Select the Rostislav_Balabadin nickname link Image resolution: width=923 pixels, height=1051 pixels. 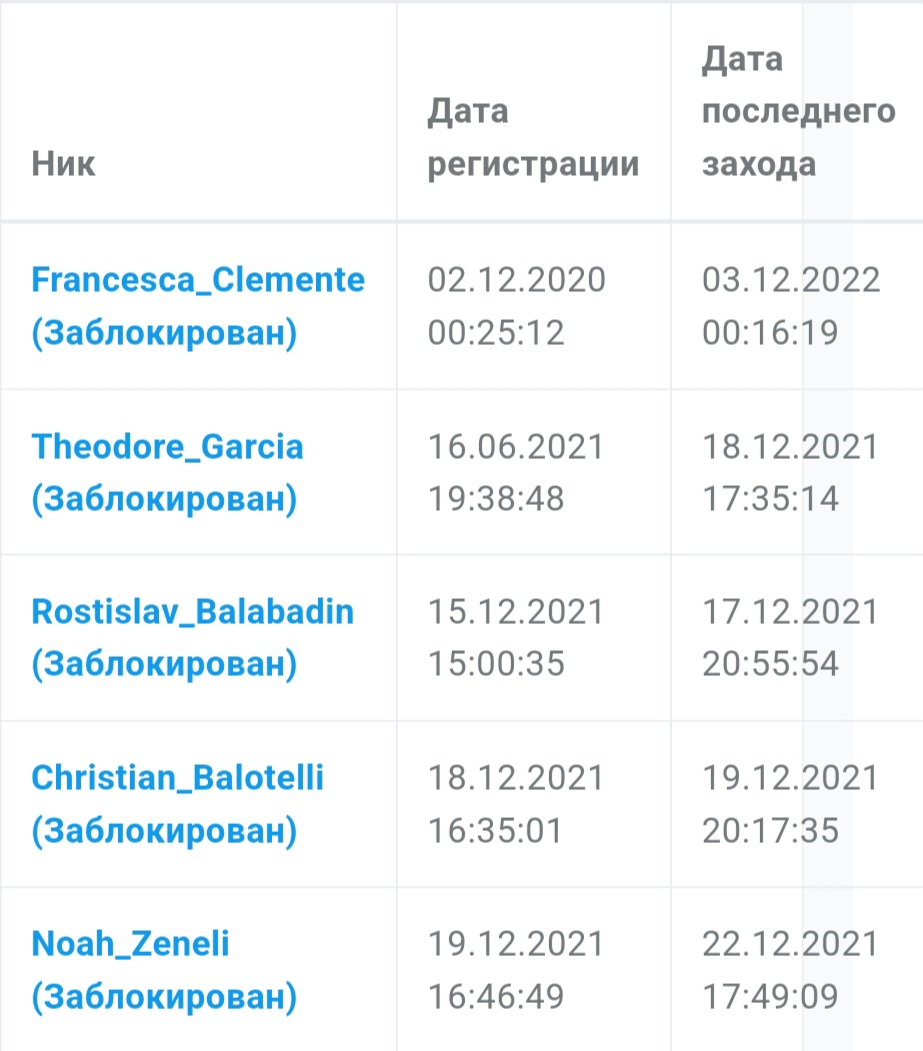(193, 612)
